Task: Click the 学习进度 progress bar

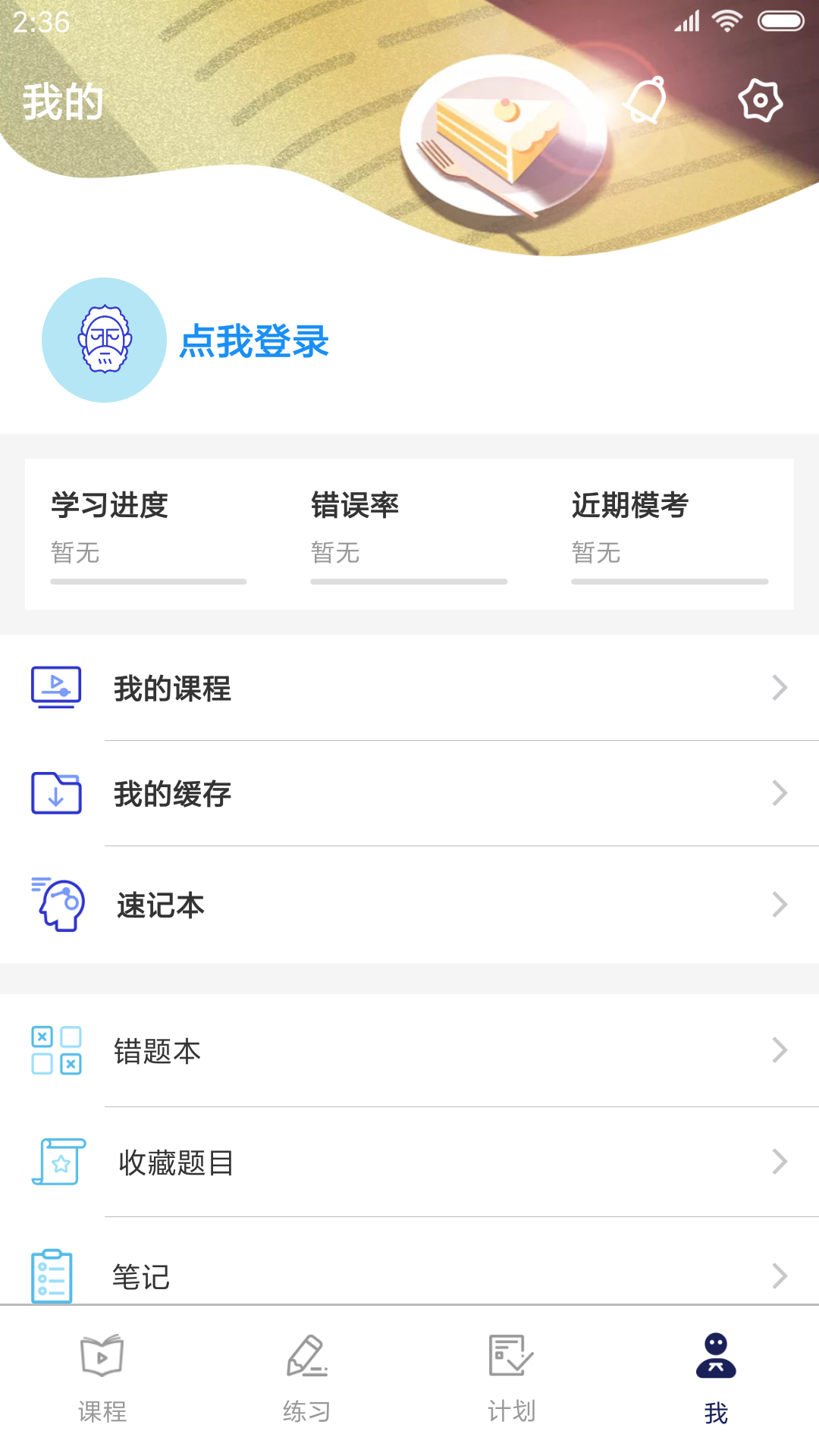Action: tap(148, 582)
